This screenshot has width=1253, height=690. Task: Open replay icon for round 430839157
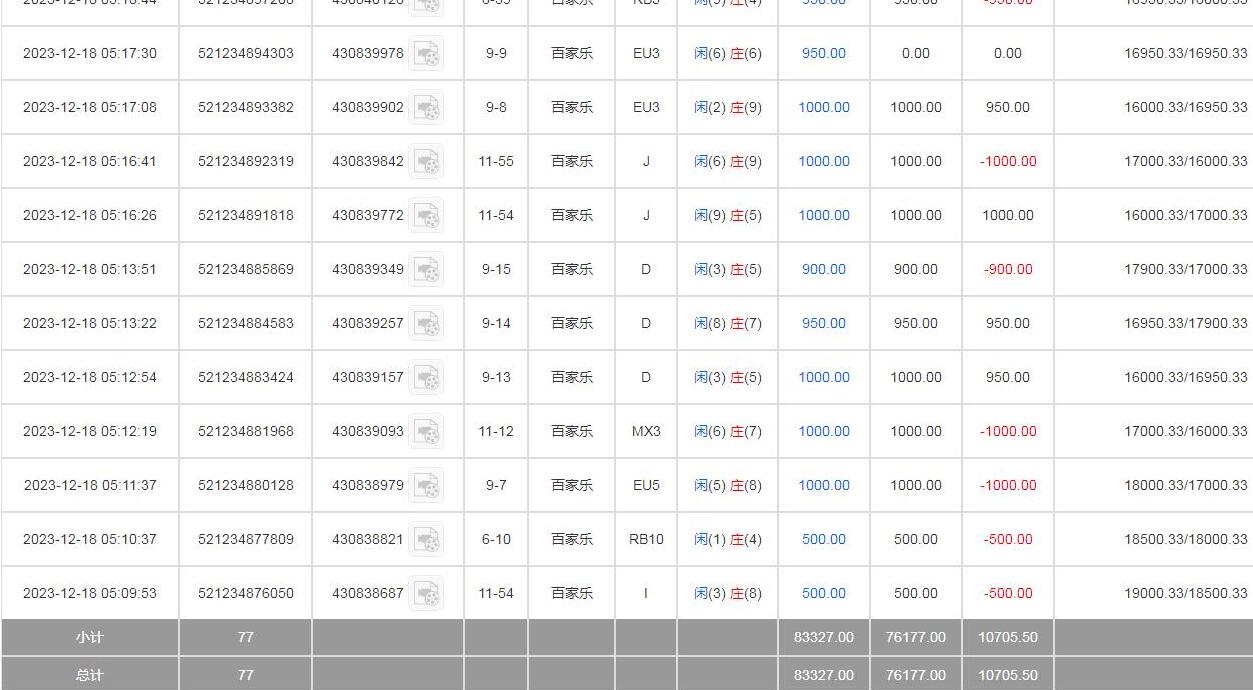coord(426,378)
